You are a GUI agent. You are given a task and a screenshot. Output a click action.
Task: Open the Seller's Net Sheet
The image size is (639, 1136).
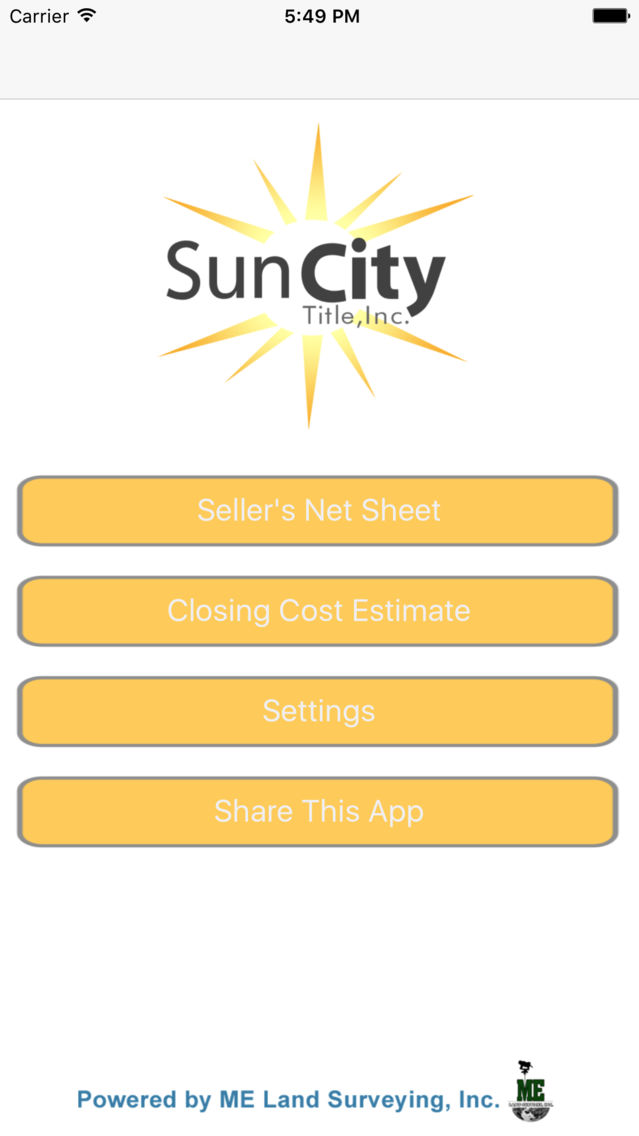(317, 511)
